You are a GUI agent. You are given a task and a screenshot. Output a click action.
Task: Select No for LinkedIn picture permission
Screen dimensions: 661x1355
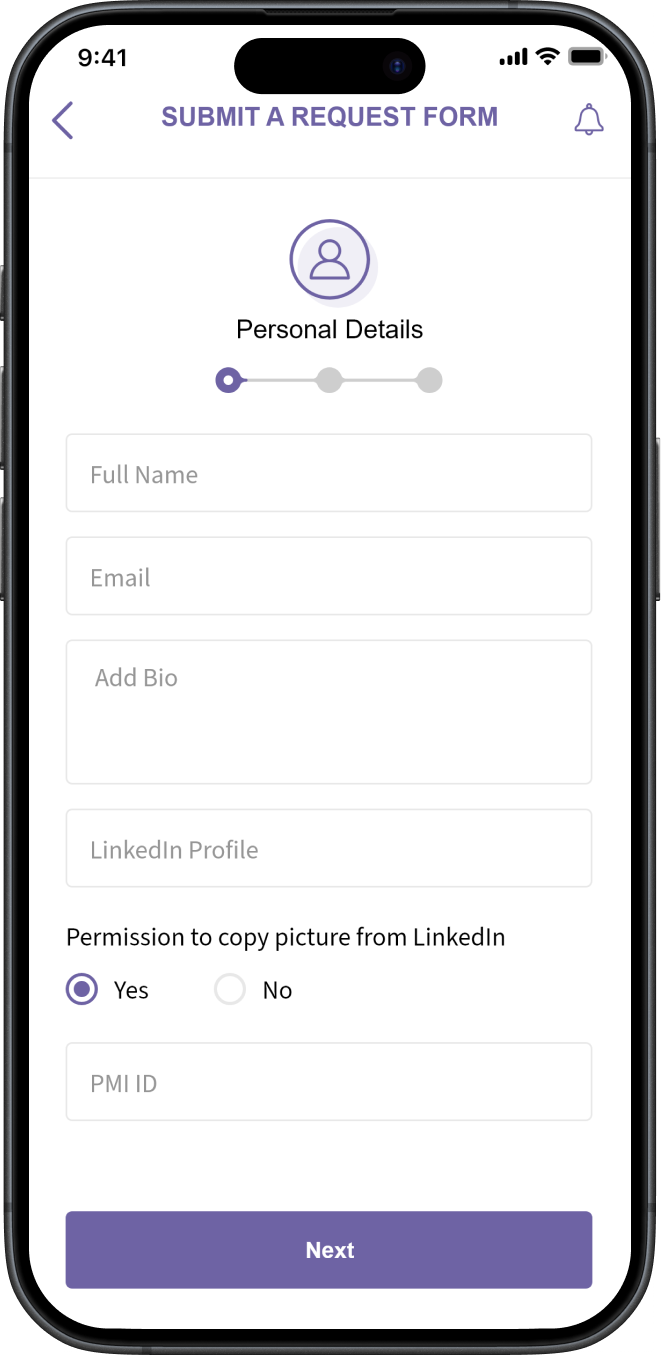(230, 990)
